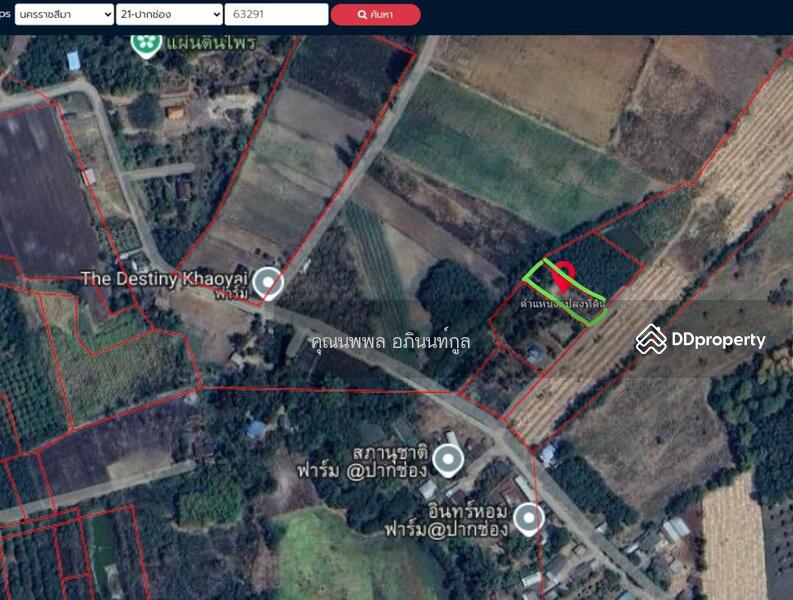Image resolution: width=793 pixels, height=600 pixels.
Task: Tap the parcel number field 63291
Action: pos(276,14)
